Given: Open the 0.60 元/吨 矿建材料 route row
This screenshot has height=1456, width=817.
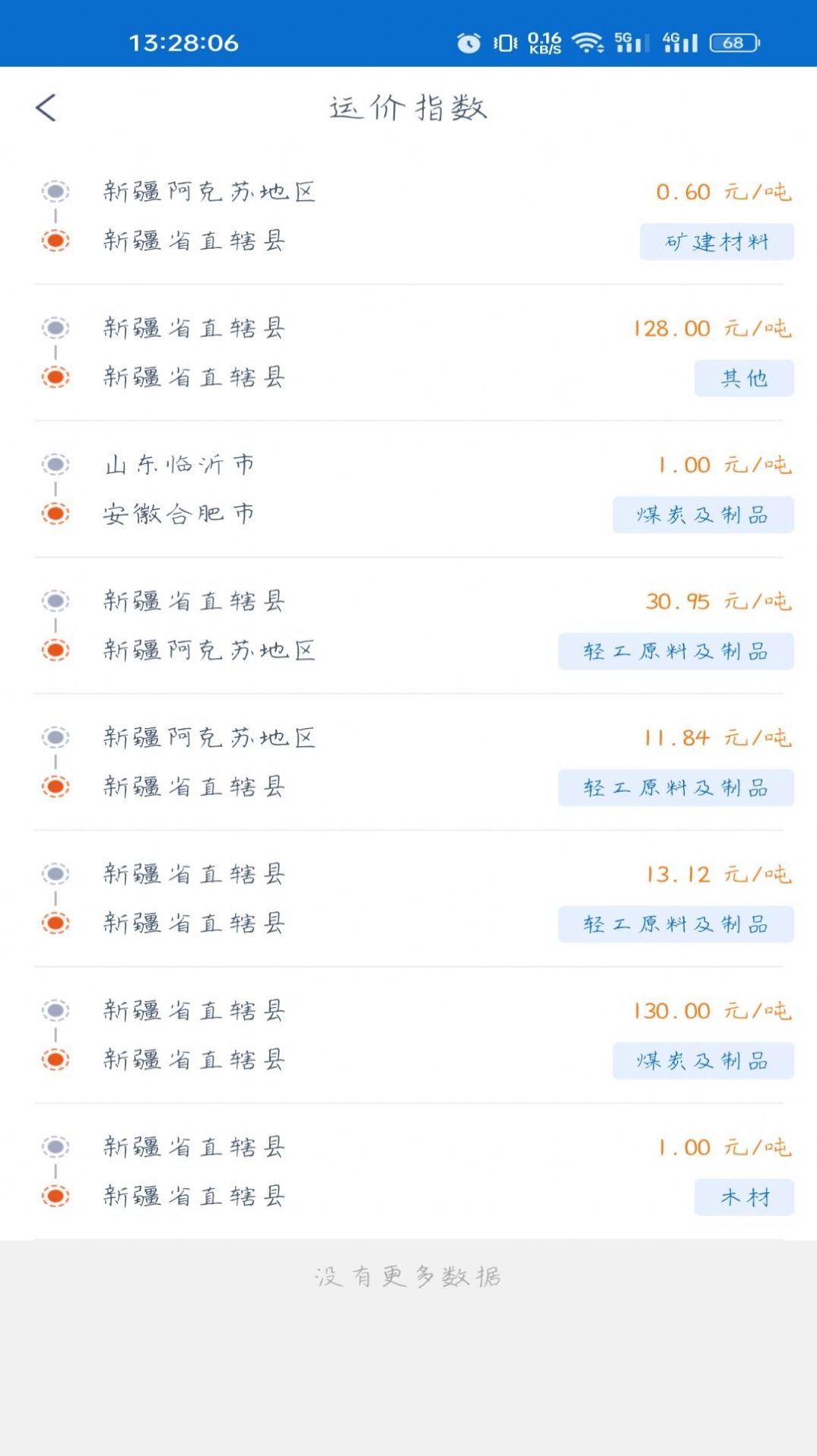Looking at the screenshot, I should (x=408, y=217).
